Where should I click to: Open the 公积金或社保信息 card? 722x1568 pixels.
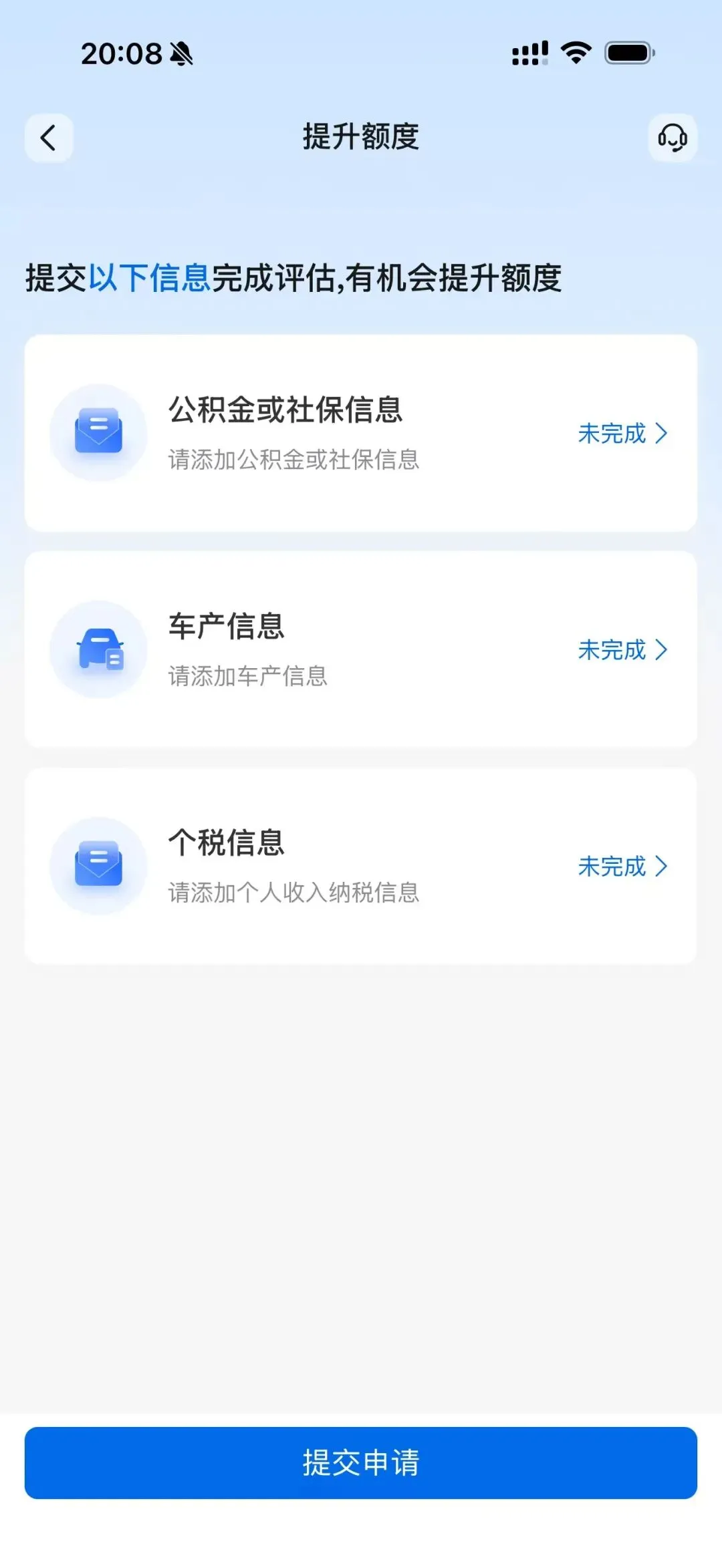tap(361, 433)
